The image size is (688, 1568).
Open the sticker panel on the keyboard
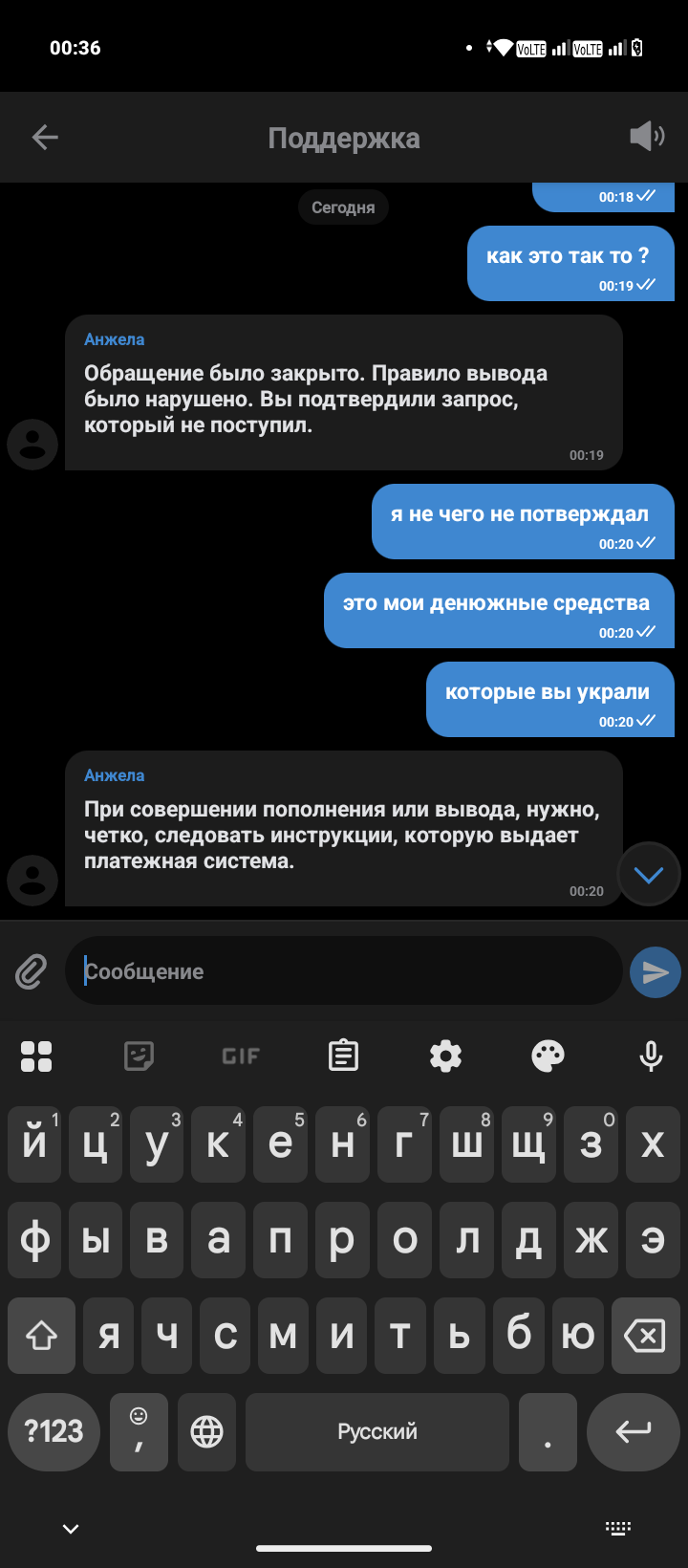(x=140, y=1056)
